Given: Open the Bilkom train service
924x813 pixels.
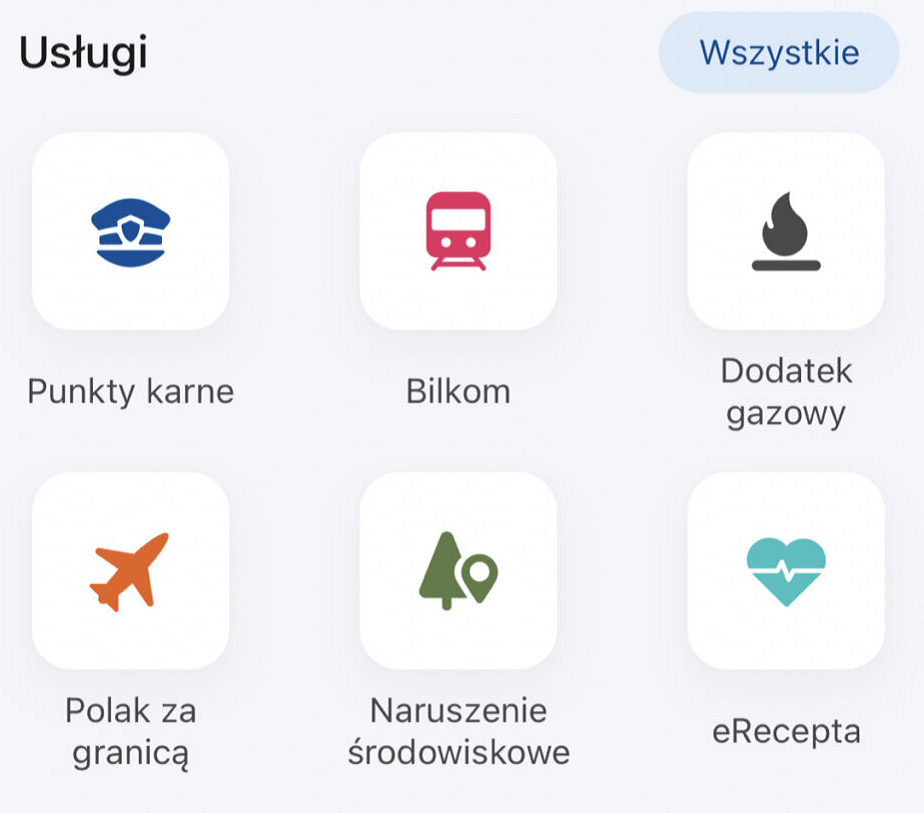Looking at the screenshot, I should click(x=458, y=231).
